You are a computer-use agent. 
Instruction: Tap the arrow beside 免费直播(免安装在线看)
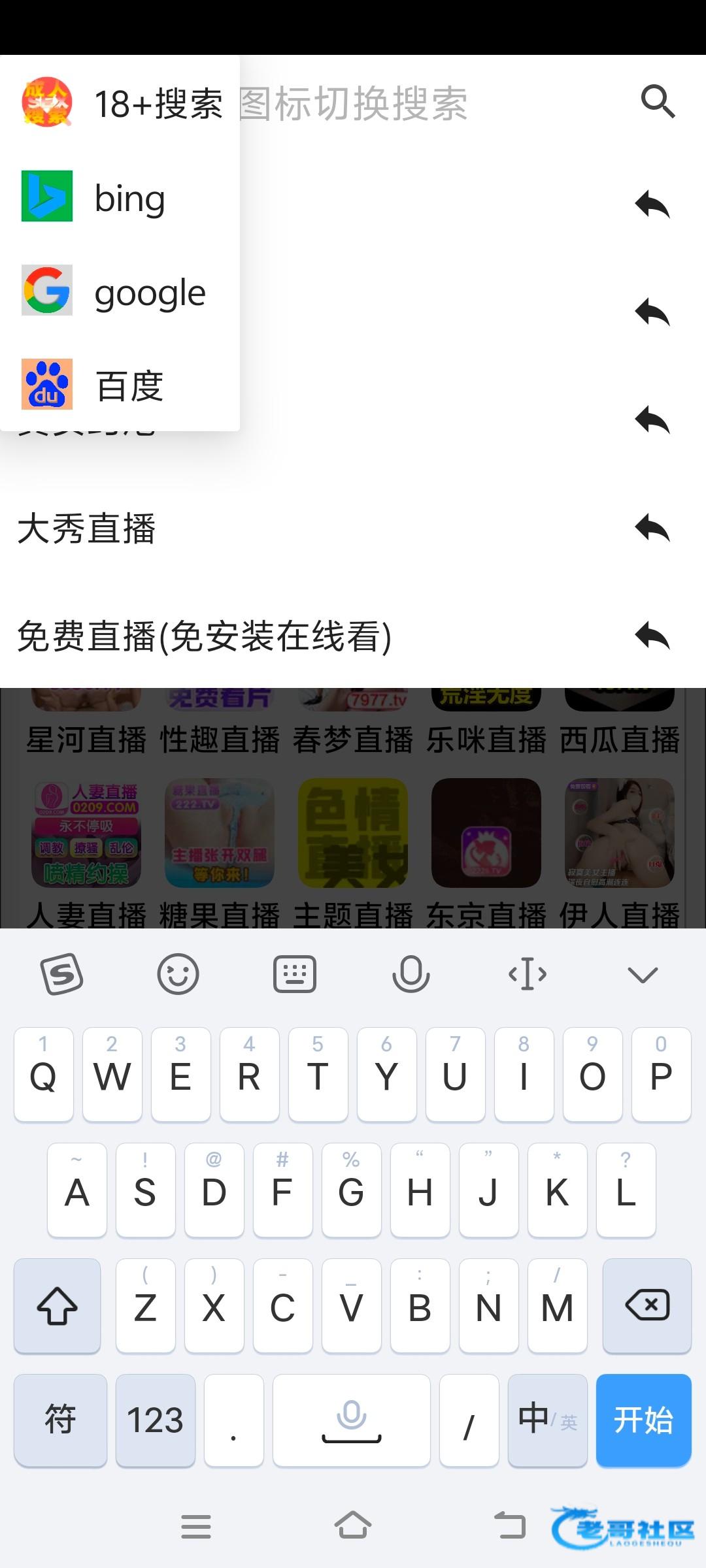point(653,636)
